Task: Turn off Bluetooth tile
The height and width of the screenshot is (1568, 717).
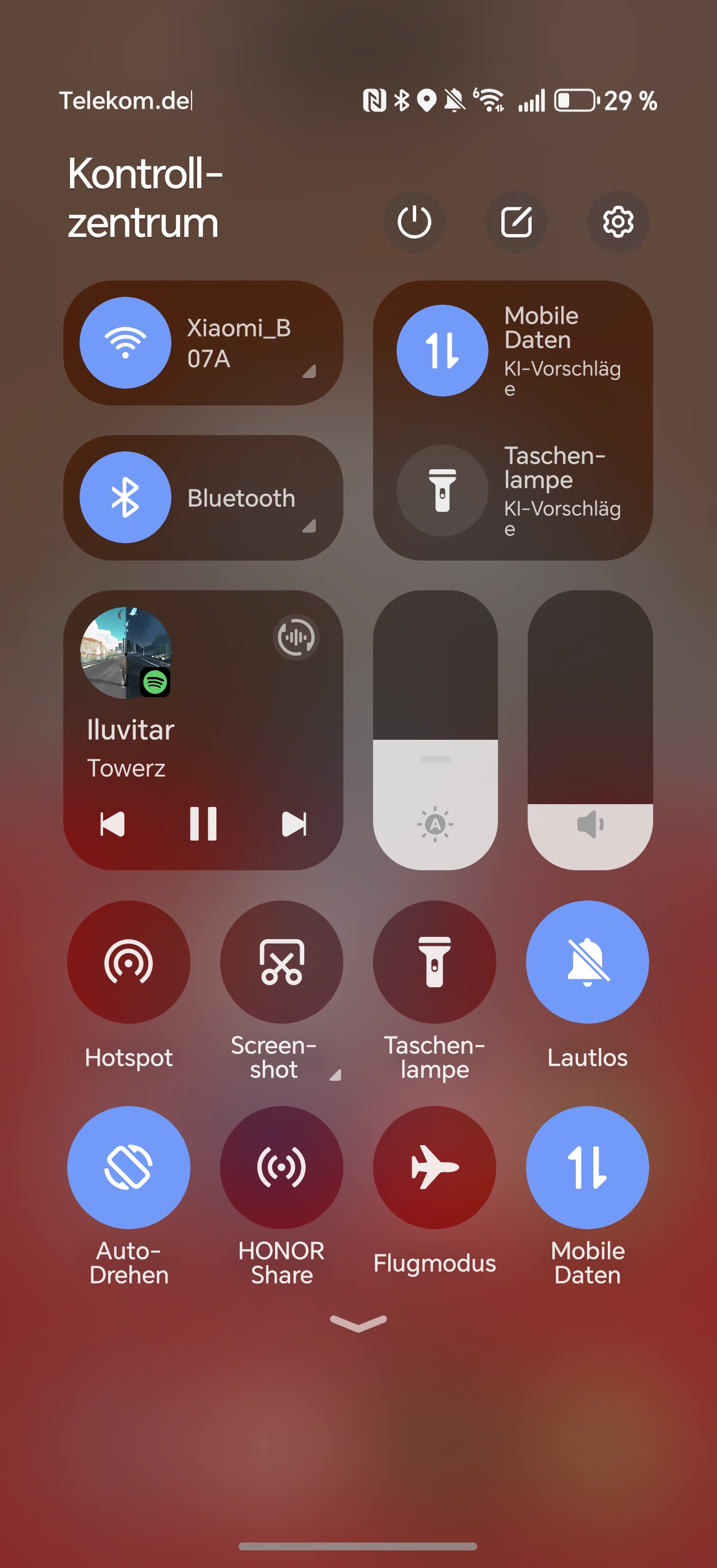Action: click(125, 497)
